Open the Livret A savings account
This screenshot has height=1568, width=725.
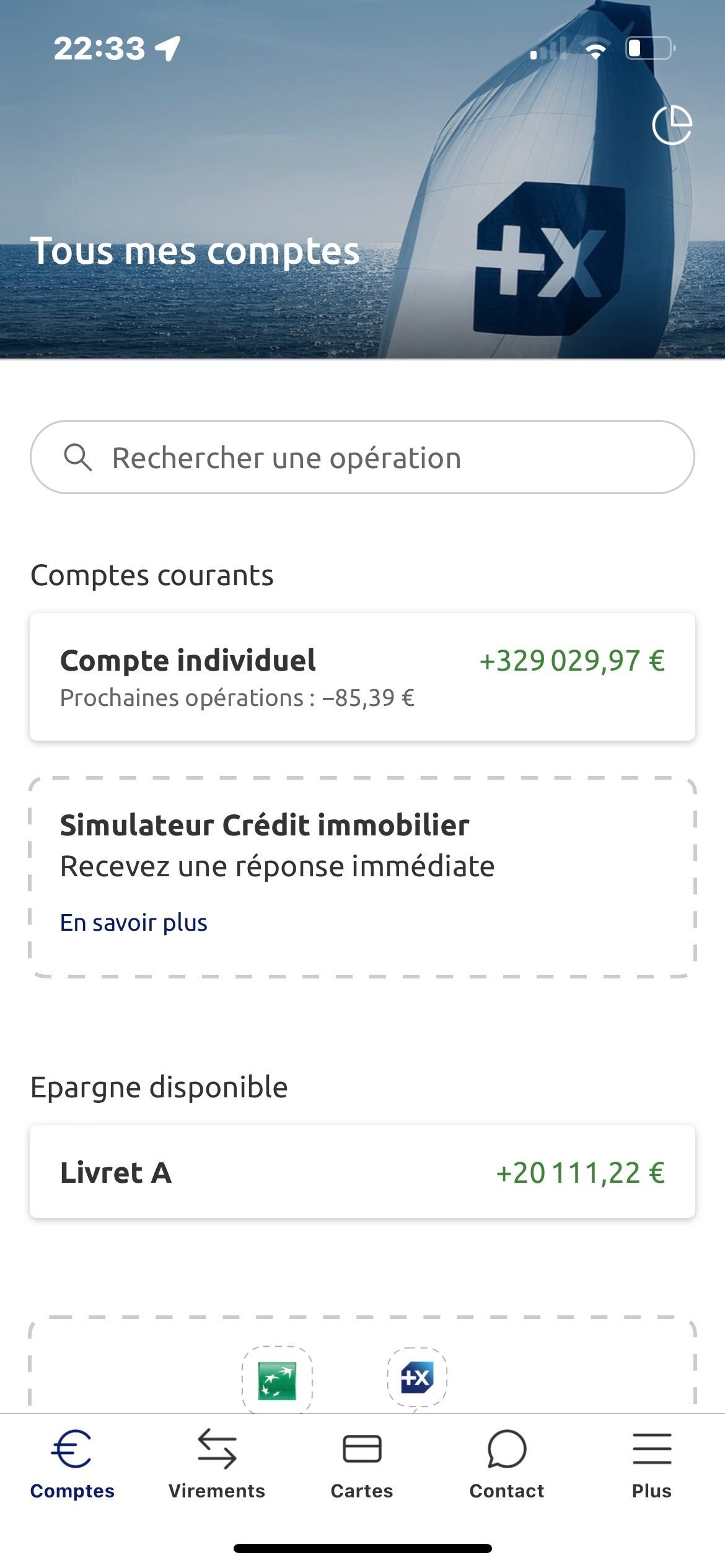[362, 1172]
